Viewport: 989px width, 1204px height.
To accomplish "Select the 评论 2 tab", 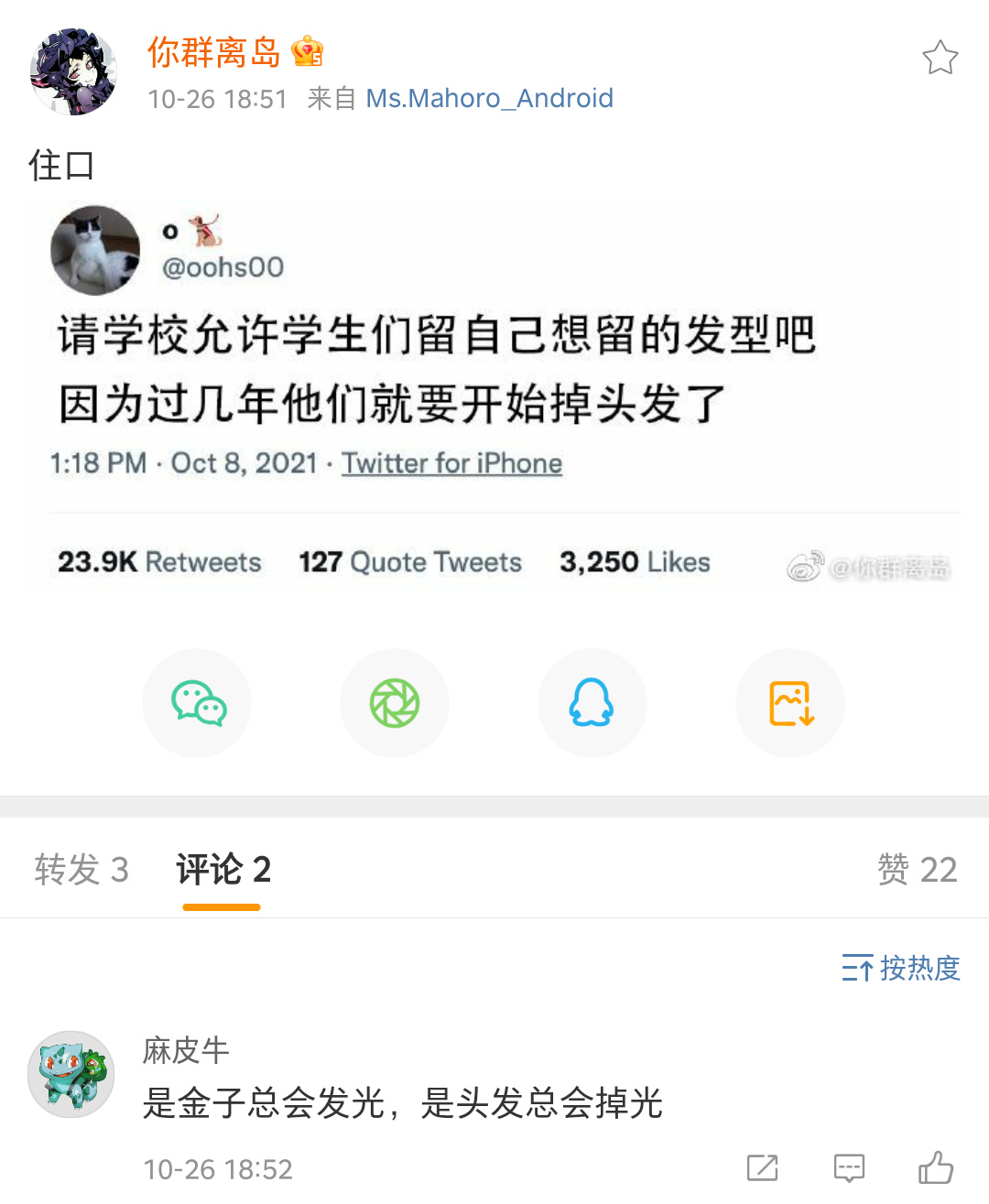I will [x=223, y=869].
